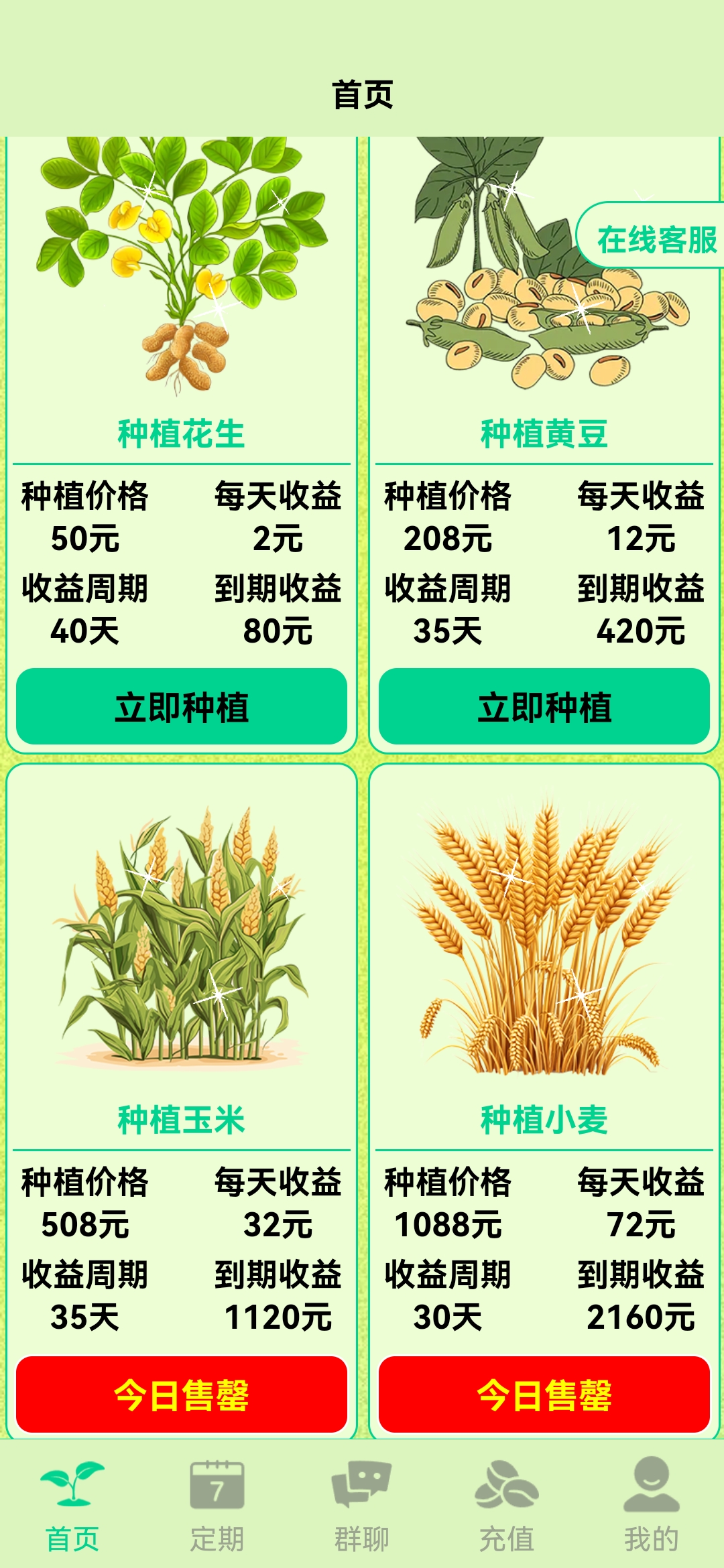
Task: Open 在线客服 online support
Action: coord(654,239)
